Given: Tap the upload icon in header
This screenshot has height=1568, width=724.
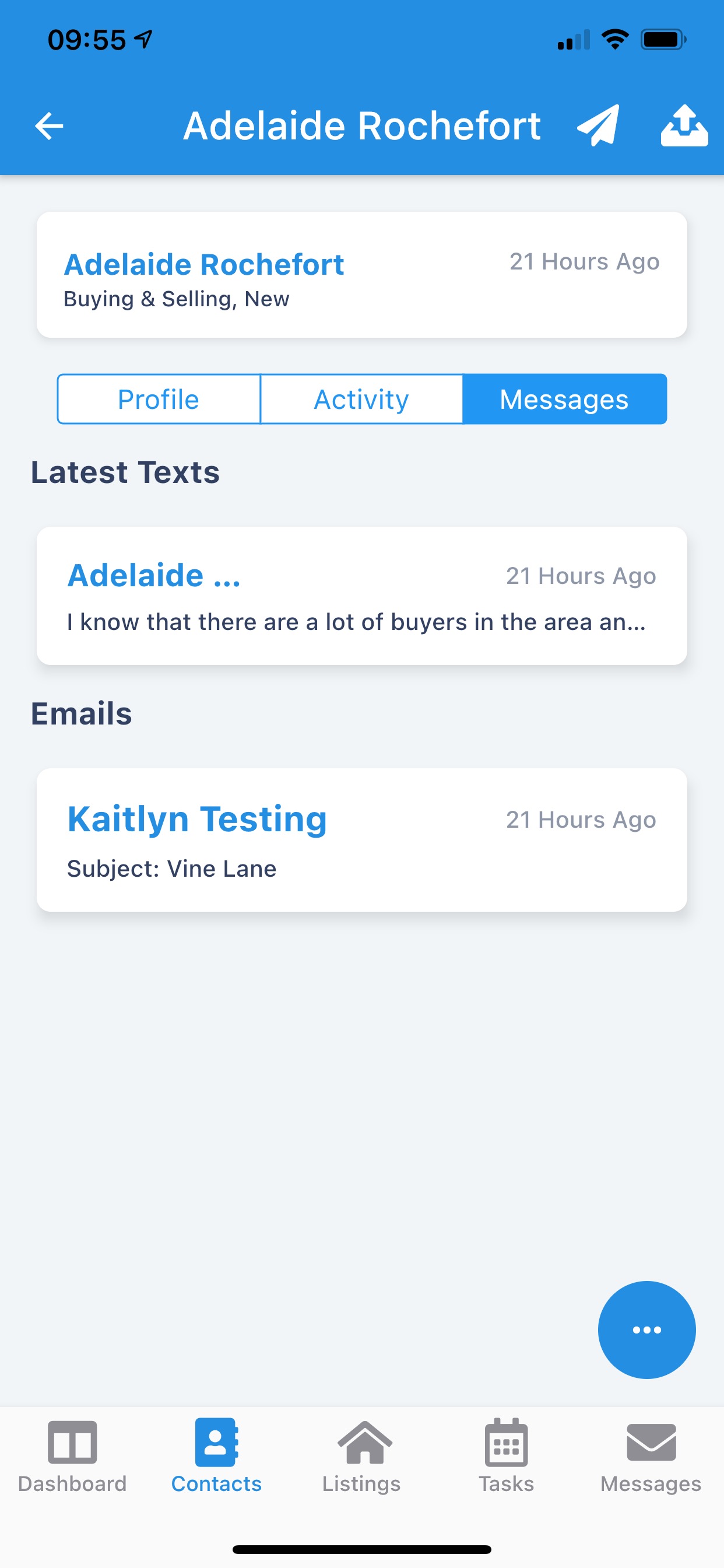Looking at the screenshot, I should tap(684, 125).
